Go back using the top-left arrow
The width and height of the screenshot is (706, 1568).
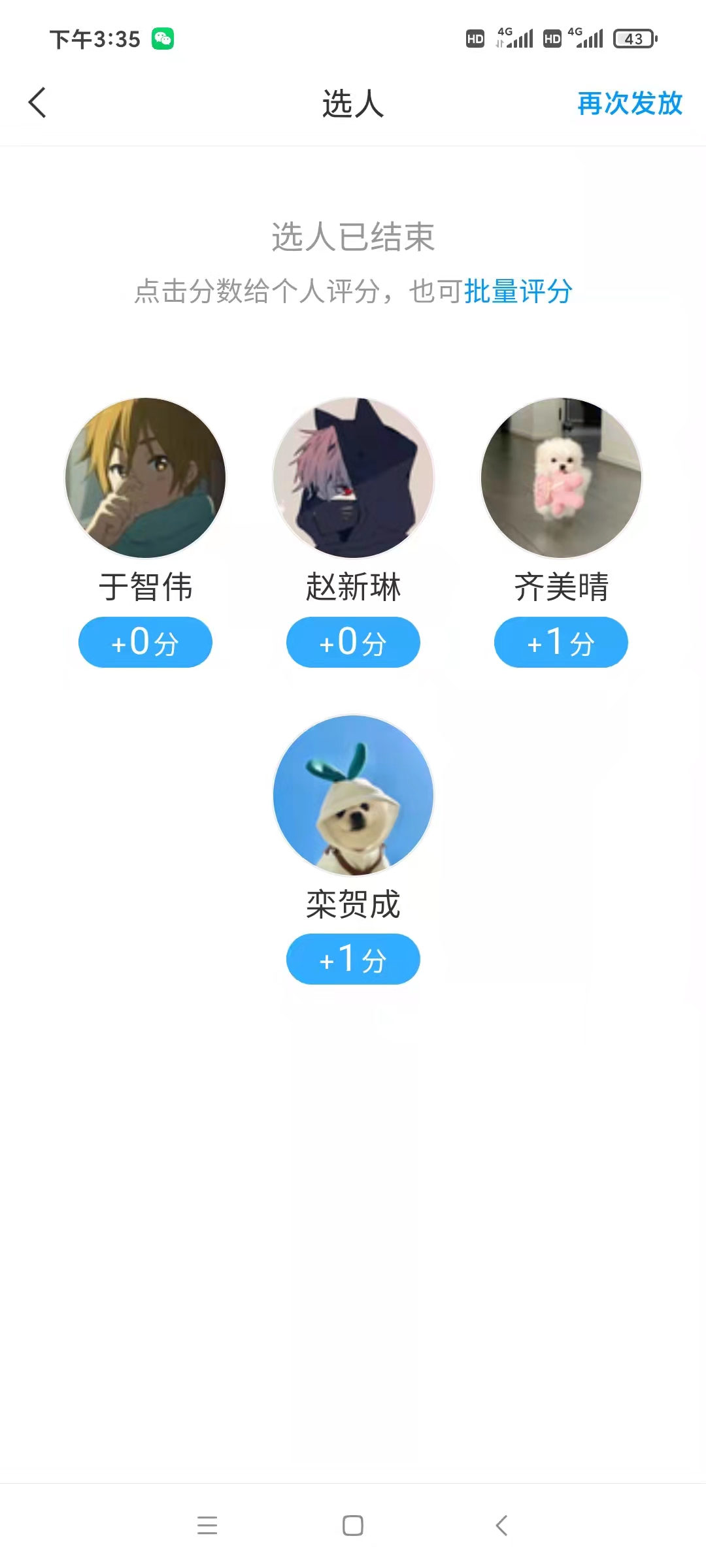38,103
